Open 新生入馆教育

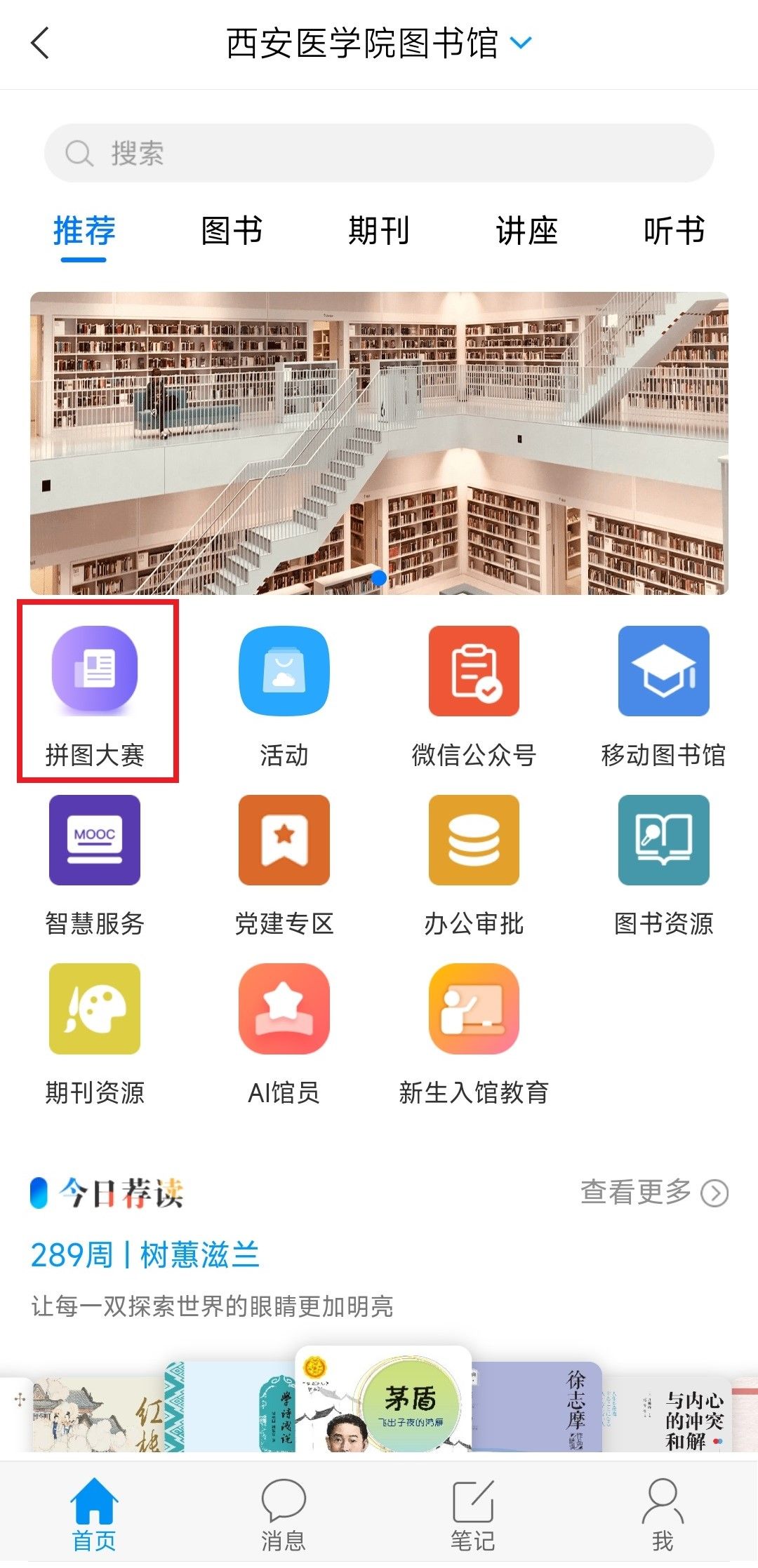(x=474, y=1031)
